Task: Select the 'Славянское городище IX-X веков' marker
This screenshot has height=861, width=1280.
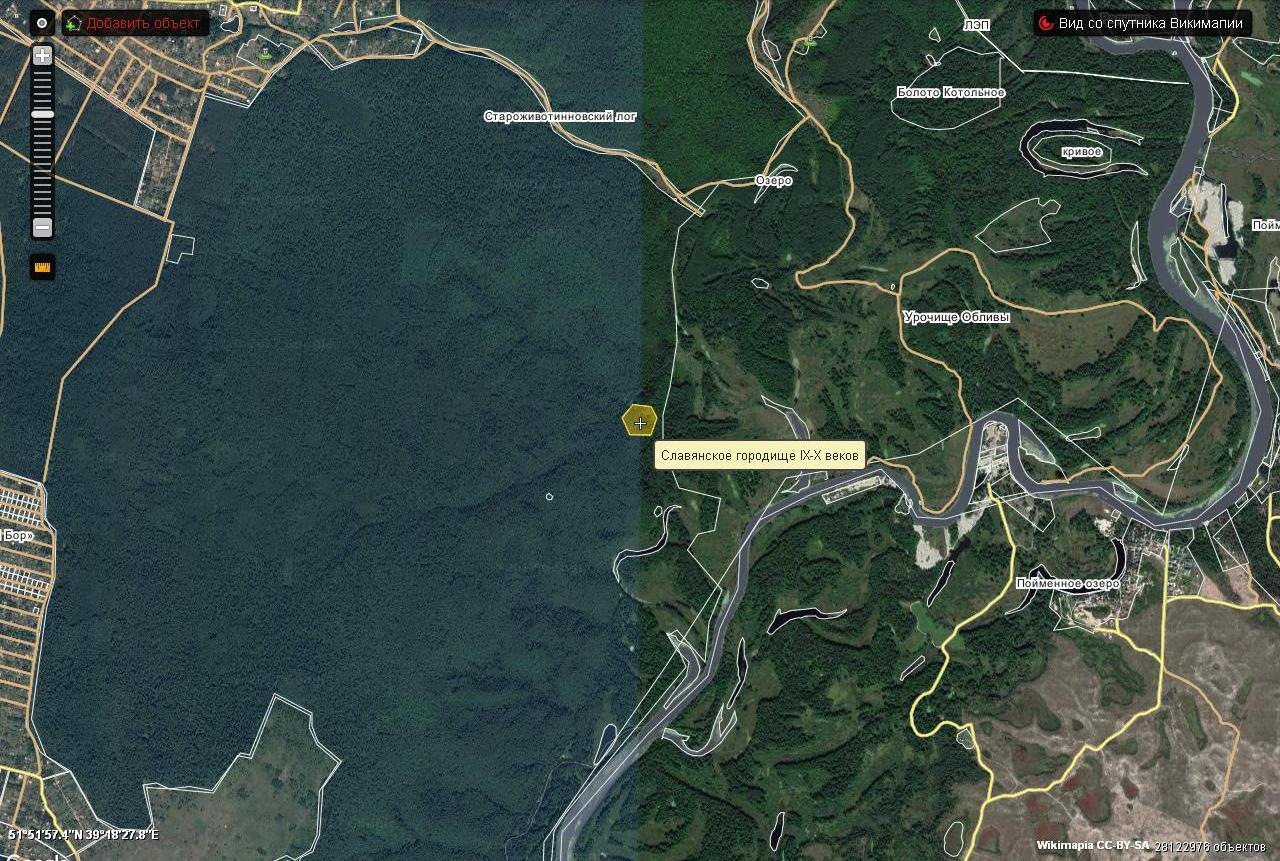Action: click(639, 421)
